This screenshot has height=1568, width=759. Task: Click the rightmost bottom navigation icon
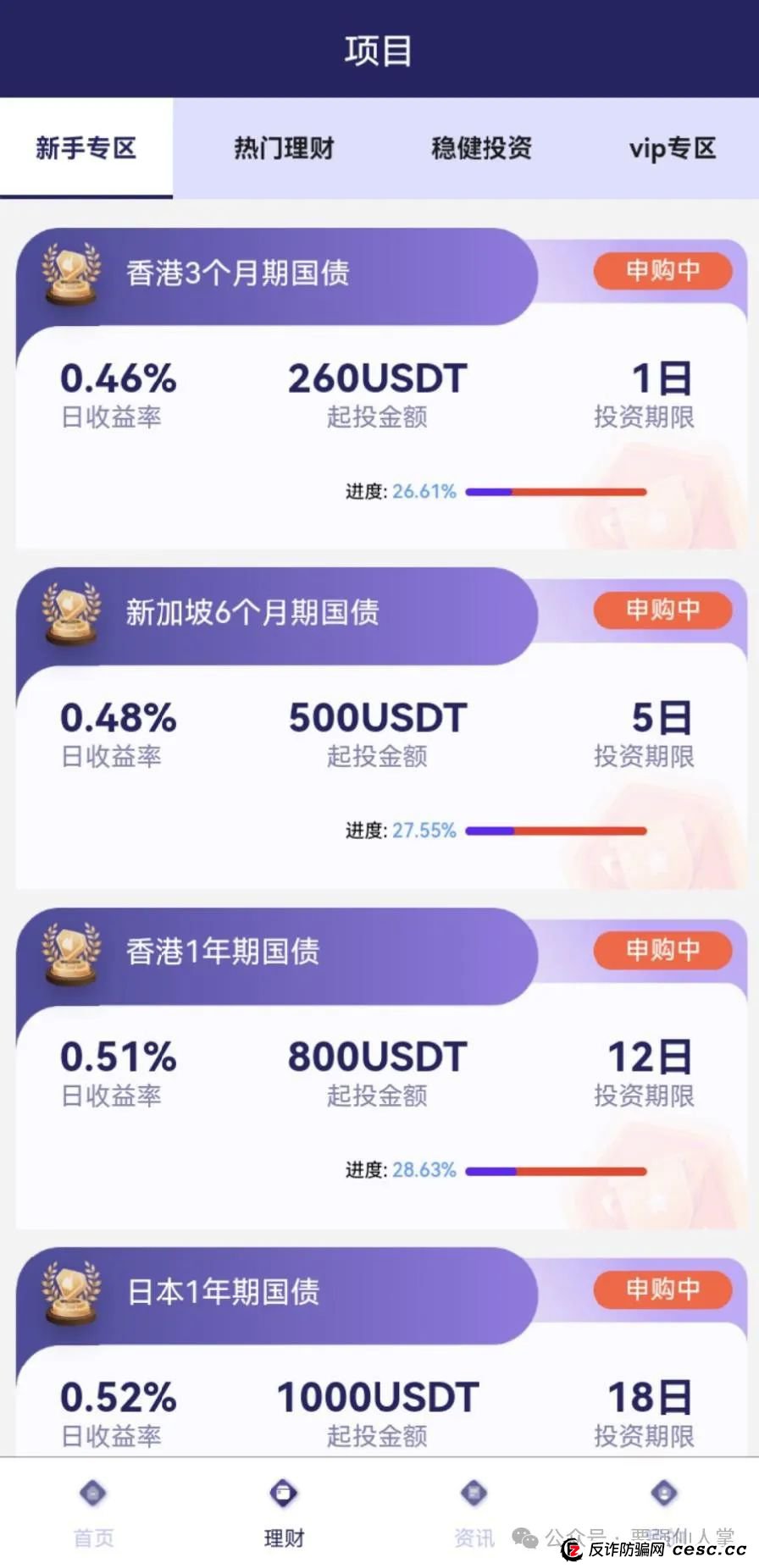point(664,1493)
